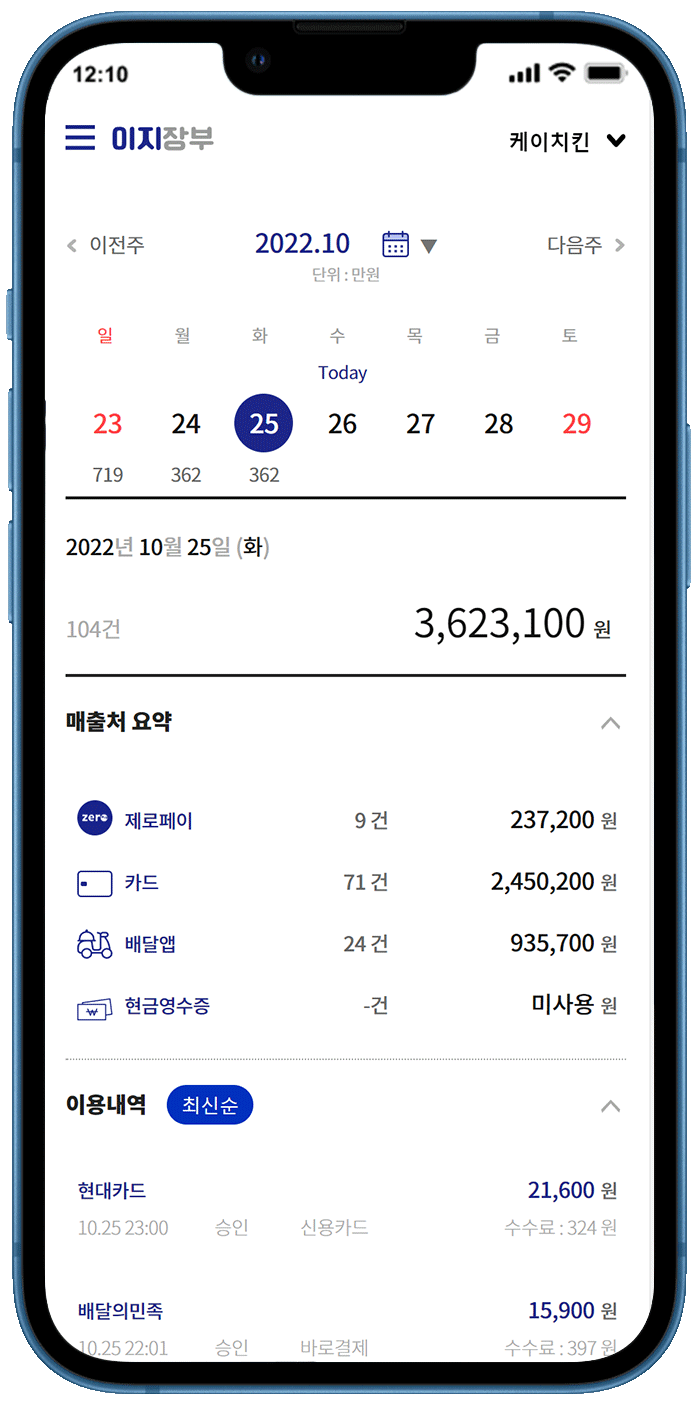The height and width of the screenshot is (1405, 700).
Task: Open the 케이치킨 store dropdown
Action: coord(567,141)
